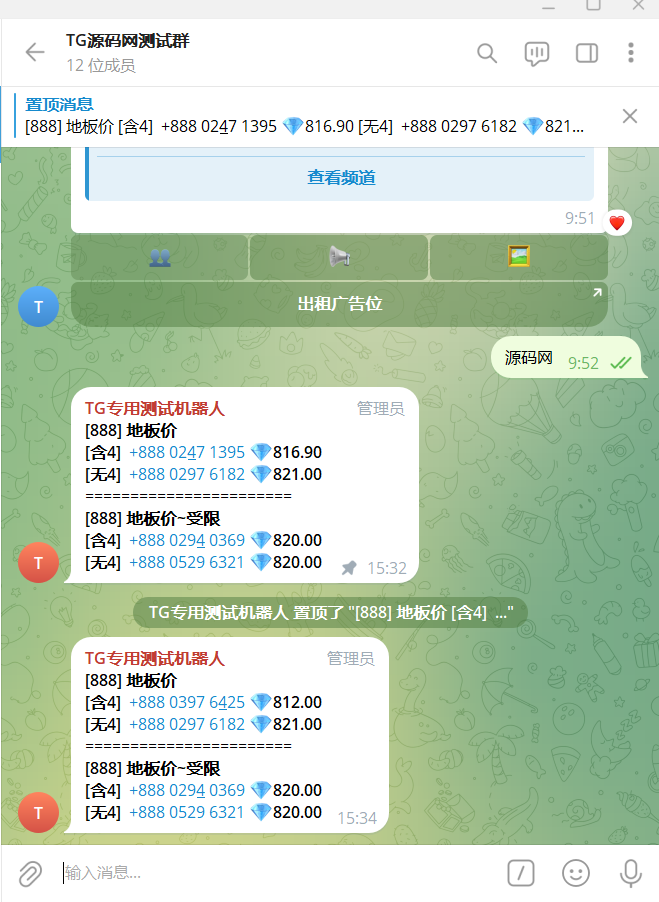Tap the picture inline button
659x902 pixels.
(518, 257)
